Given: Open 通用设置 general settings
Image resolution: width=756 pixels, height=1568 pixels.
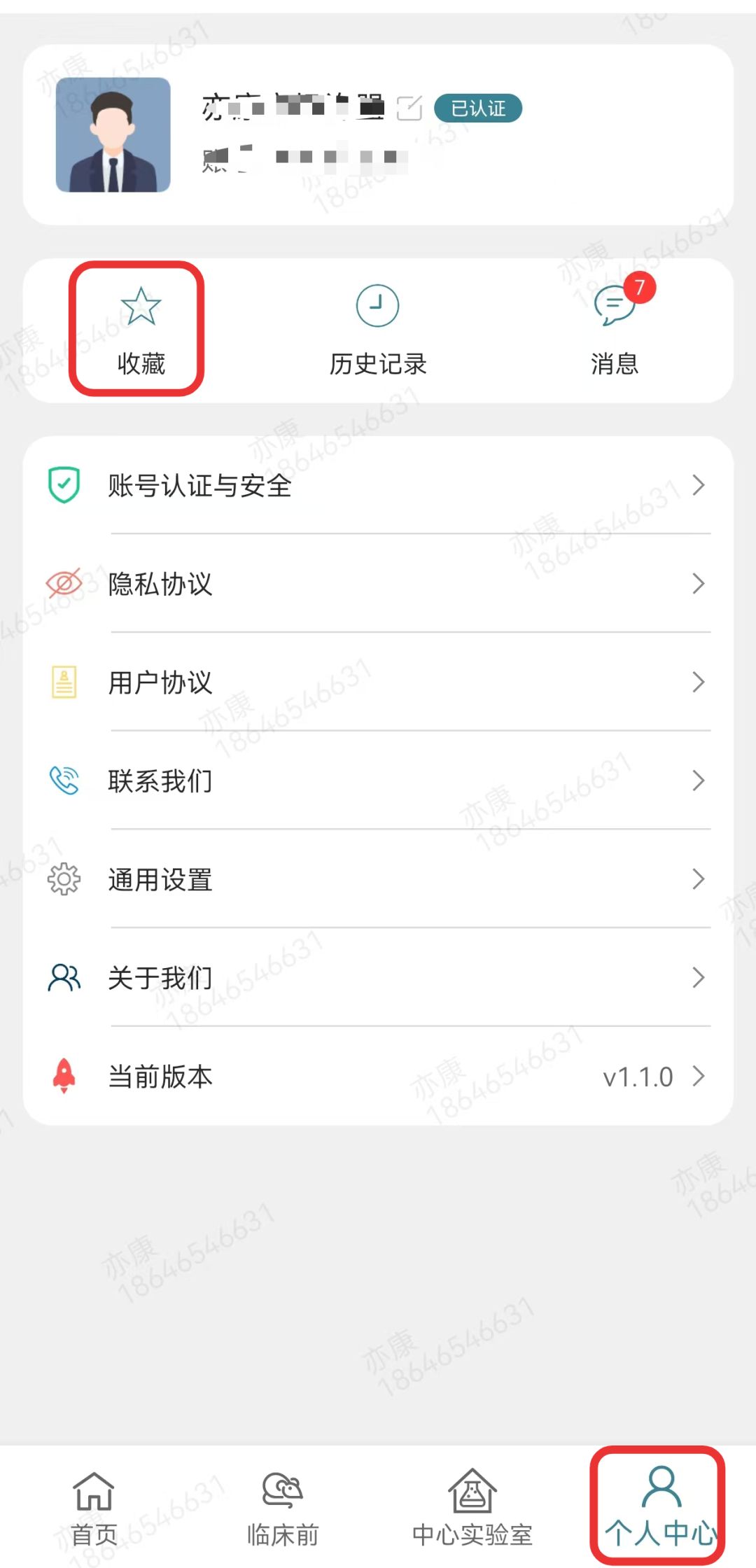Looking at the screenshot, I should (x=378, y=880).
